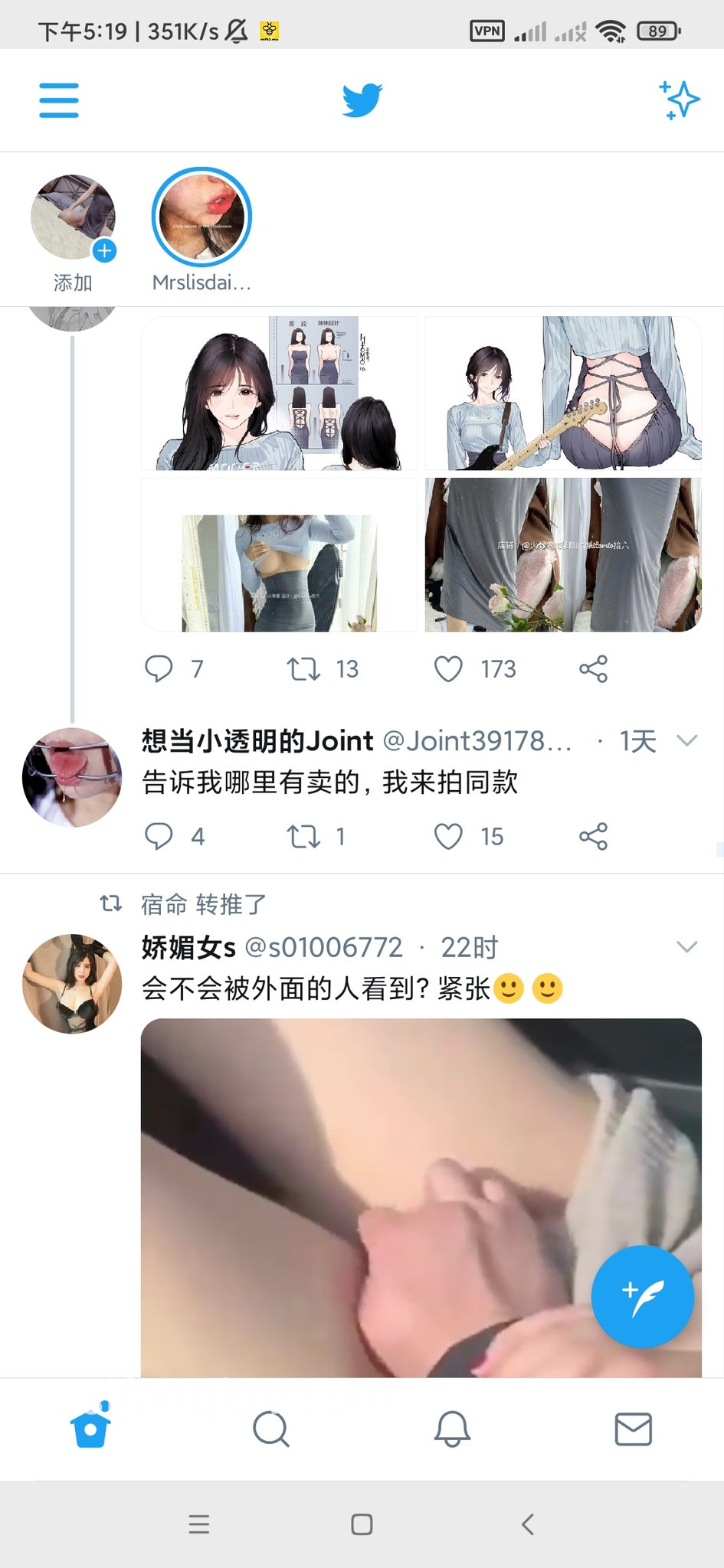Viewport: 724px width, 1568px height.
Task: Compose a new tweet
Action: 642,1296
